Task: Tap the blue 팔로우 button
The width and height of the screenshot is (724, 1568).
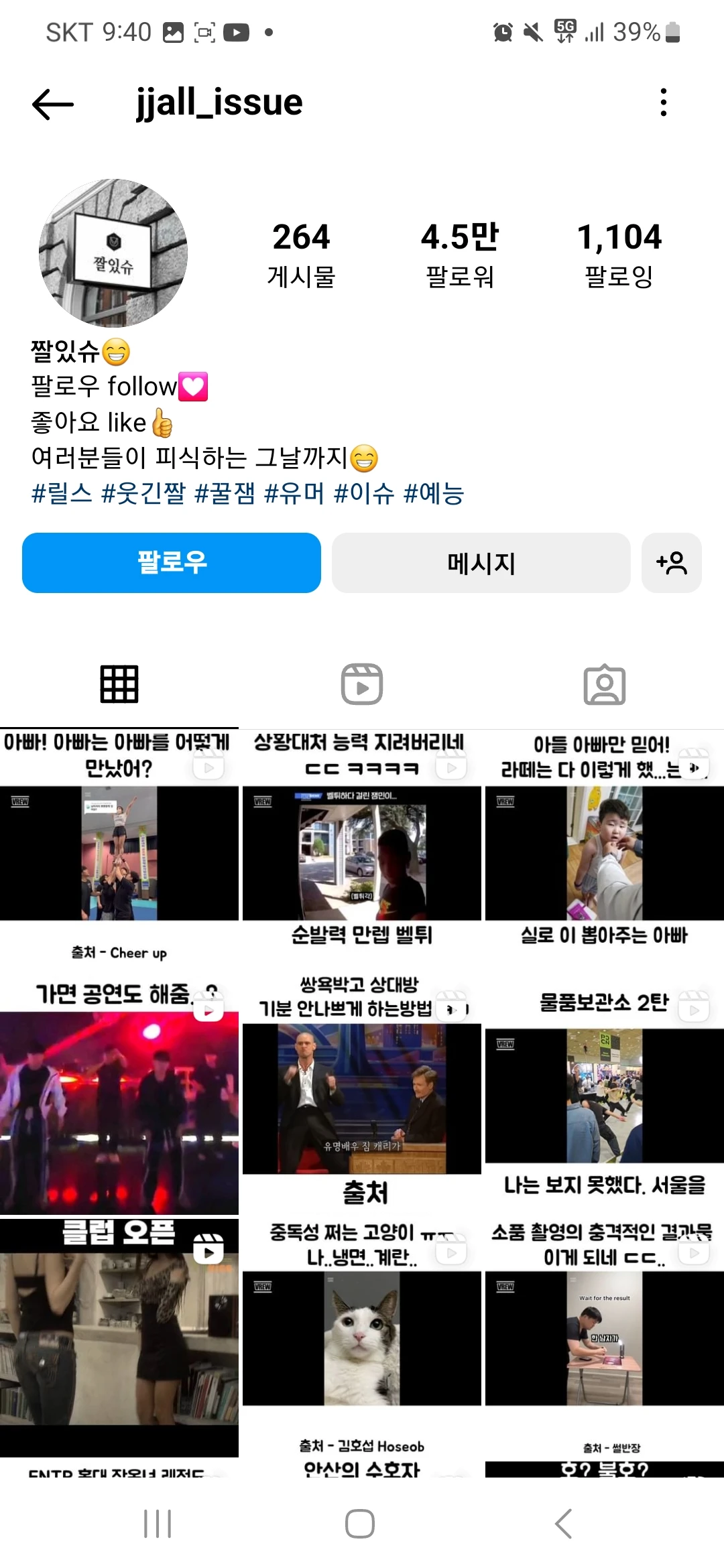Action: tap(172, 563)
